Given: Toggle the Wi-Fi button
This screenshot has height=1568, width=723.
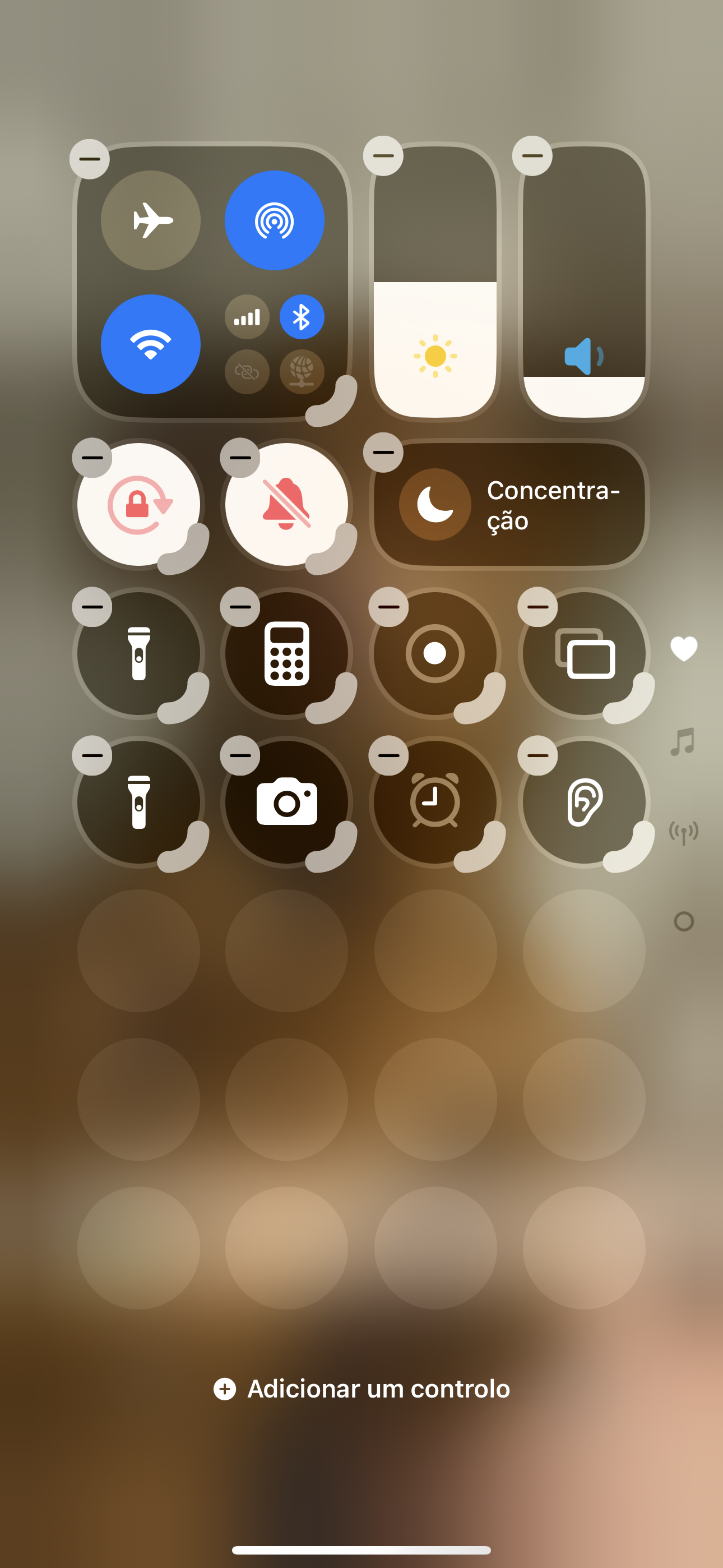Looking at the screenshot, I should pos(150,344).
